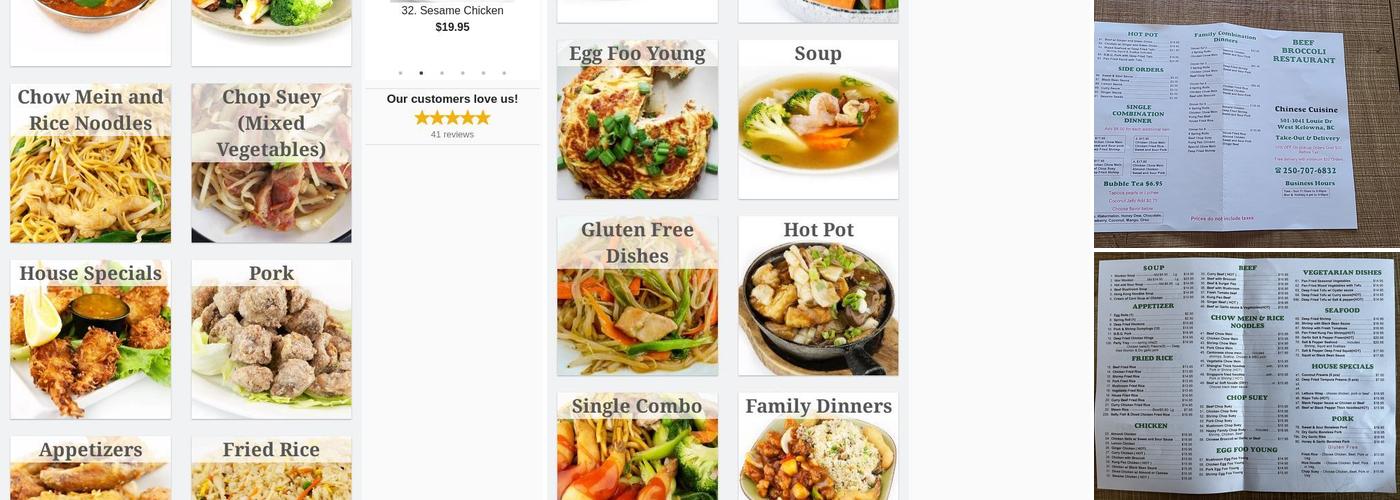The width and height of the screenshot is (1400, 500).
Task: Browse the Soup category
Action: [818, 120]
